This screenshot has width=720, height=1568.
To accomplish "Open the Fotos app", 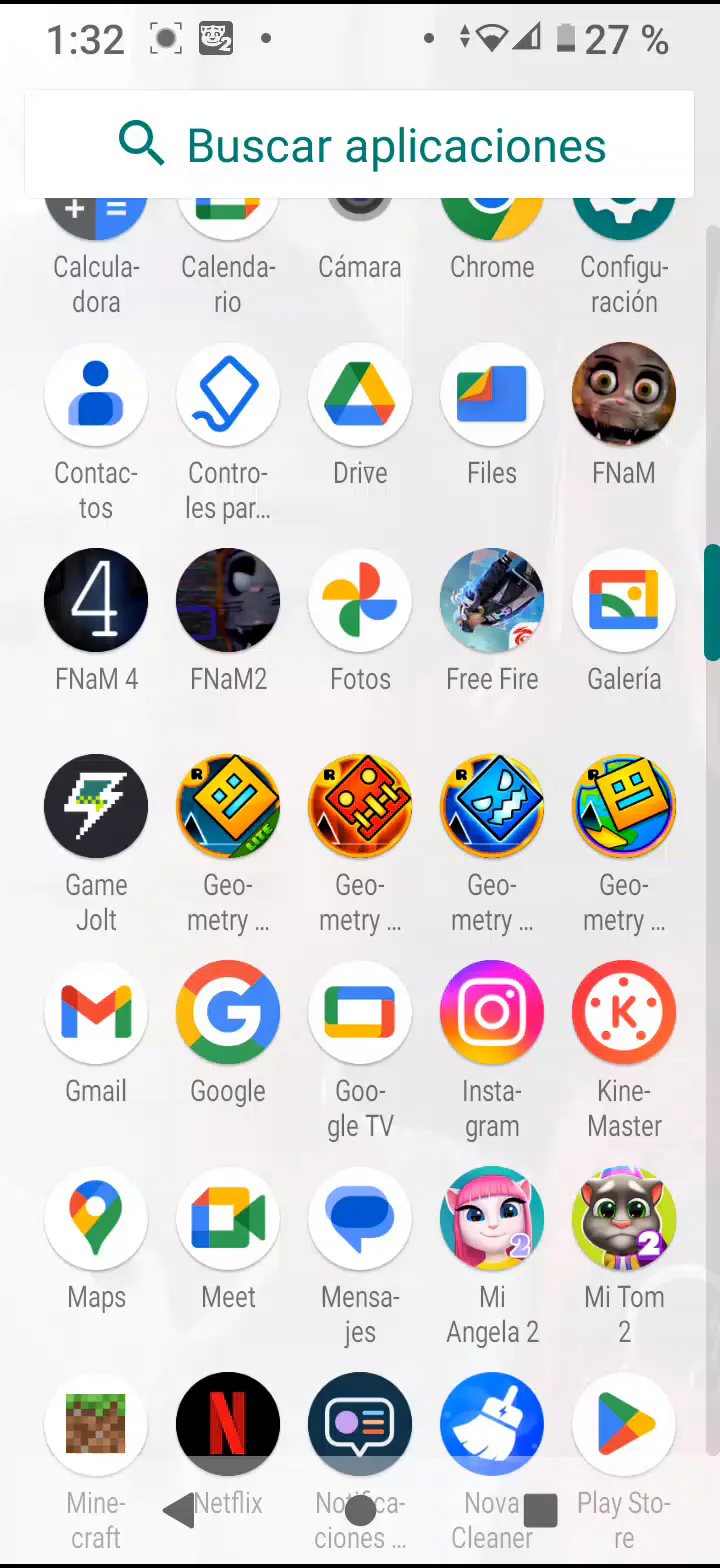I will click(360, 600).
